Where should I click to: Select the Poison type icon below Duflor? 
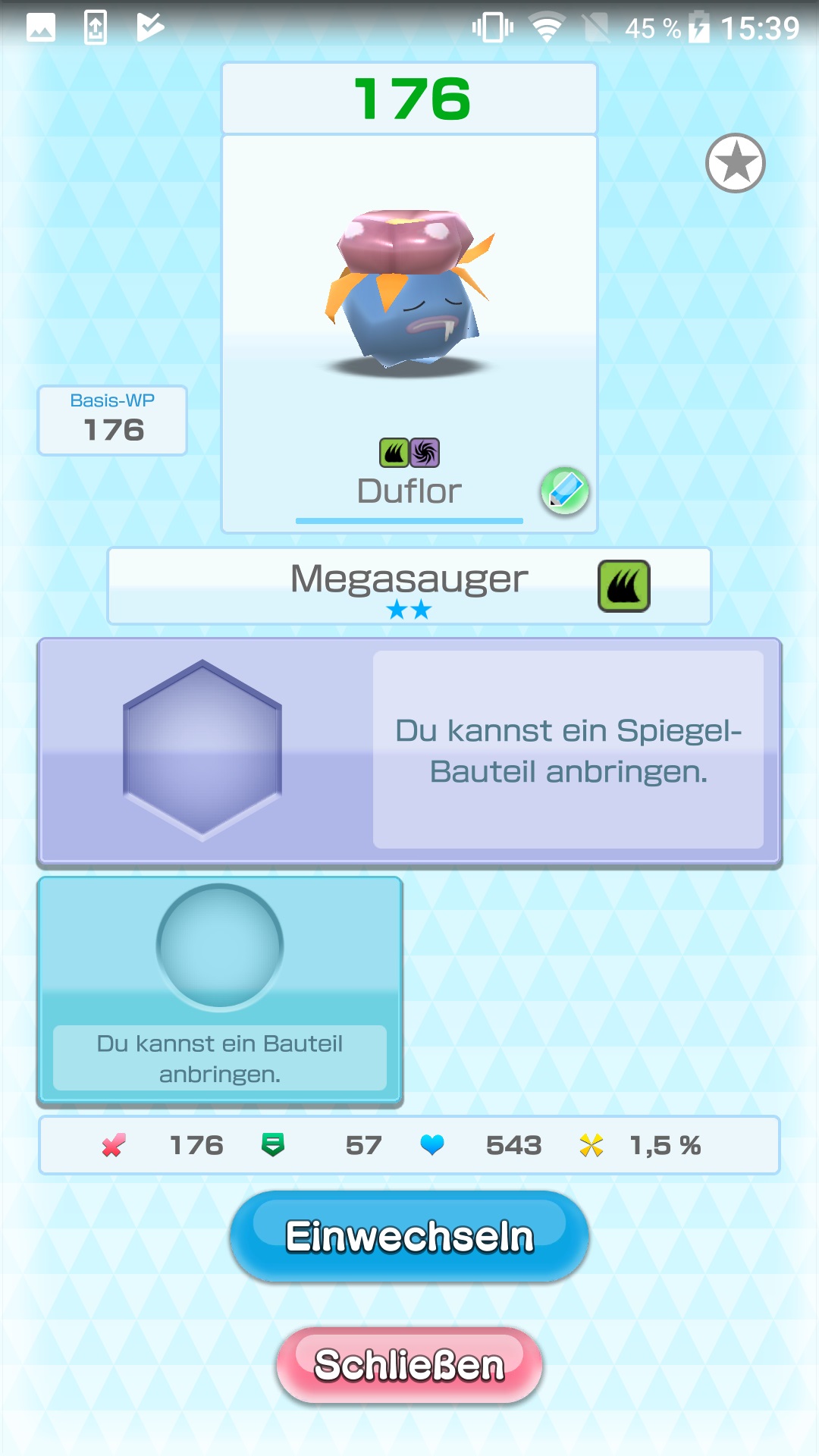tap(426, 450)
